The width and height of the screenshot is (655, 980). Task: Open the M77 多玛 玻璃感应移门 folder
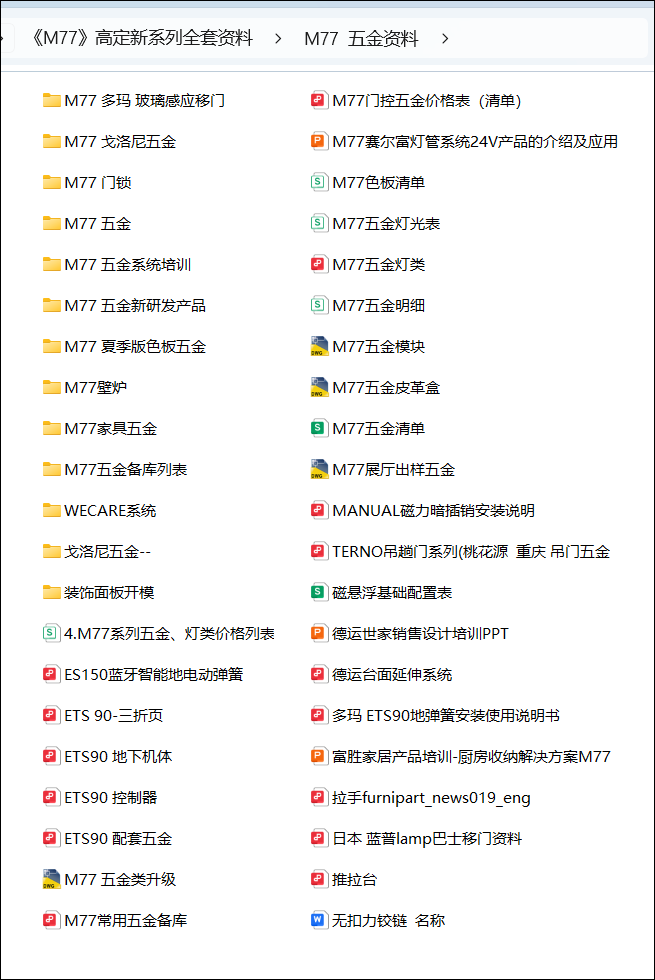pos(144,101)
